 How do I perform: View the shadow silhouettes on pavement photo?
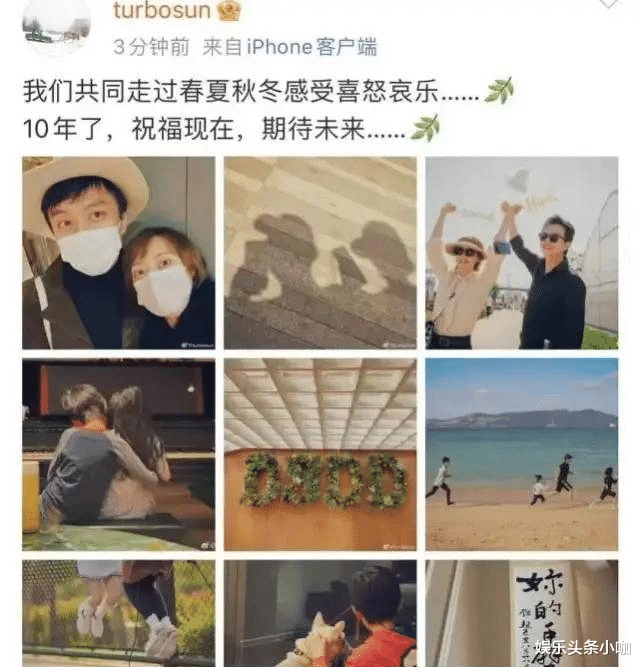[x=320, y=253]
